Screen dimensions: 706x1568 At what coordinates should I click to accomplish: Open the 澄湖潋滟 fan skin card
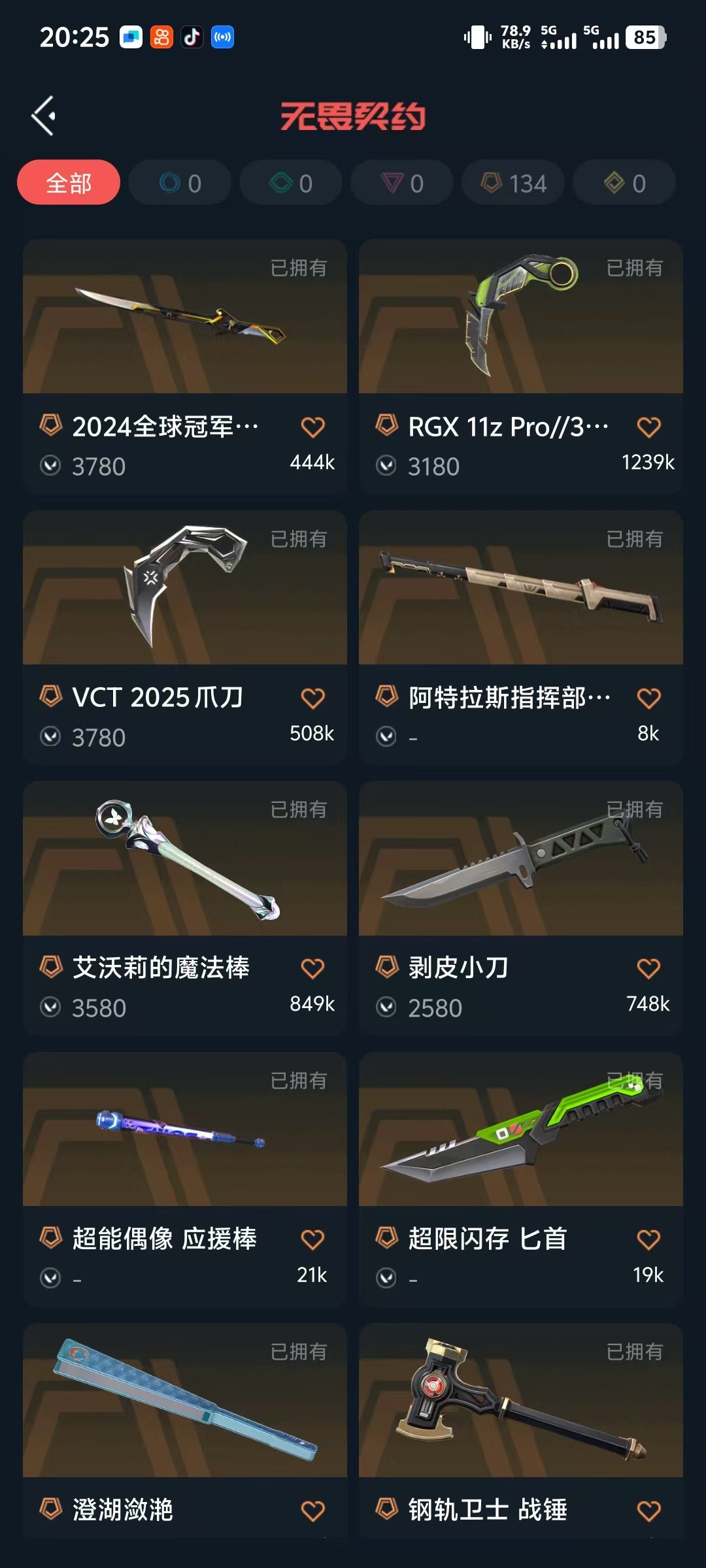(184, 1401)
